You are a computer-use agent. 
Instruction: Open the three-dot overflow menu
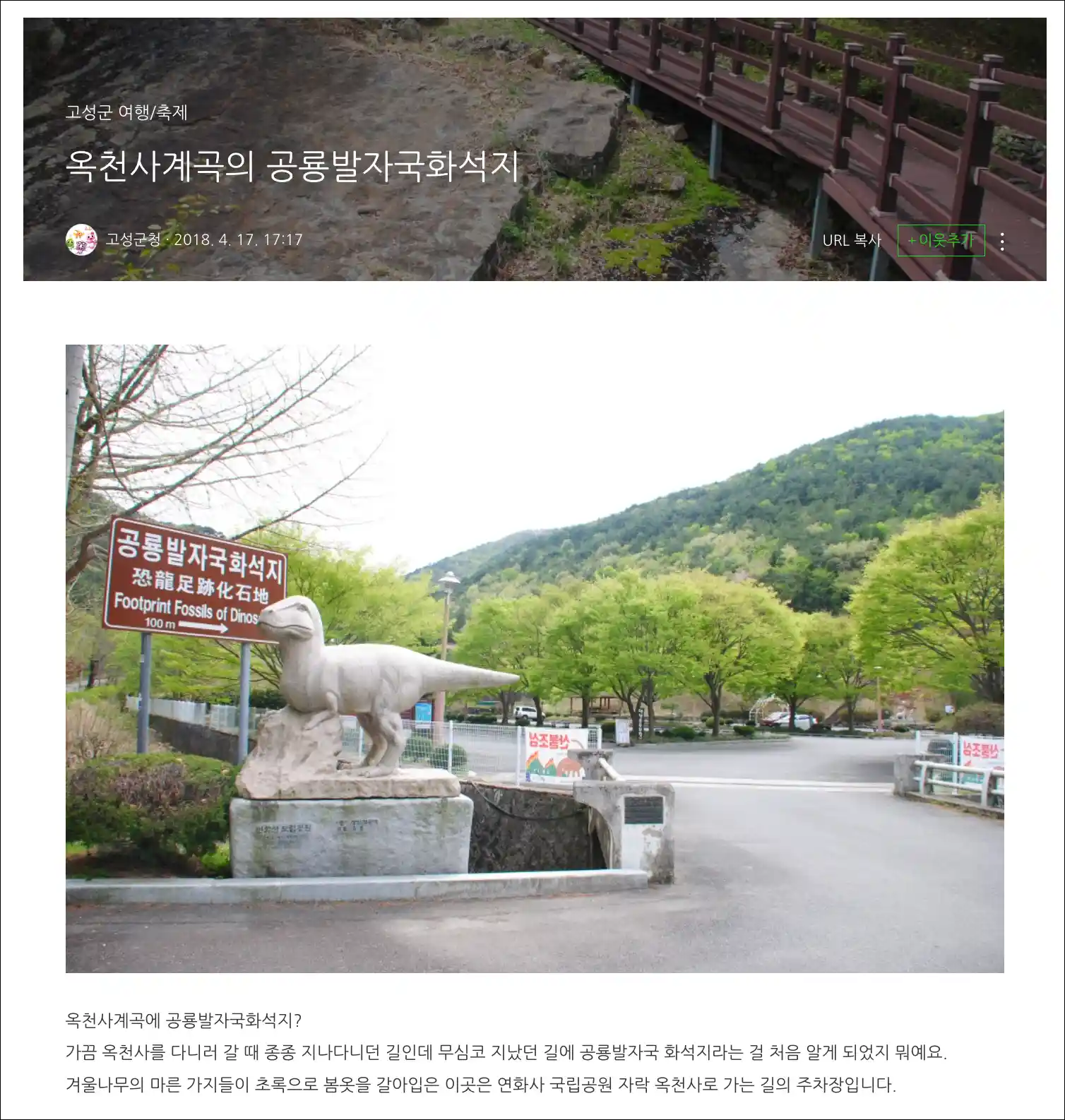(x=1002, y=242)
